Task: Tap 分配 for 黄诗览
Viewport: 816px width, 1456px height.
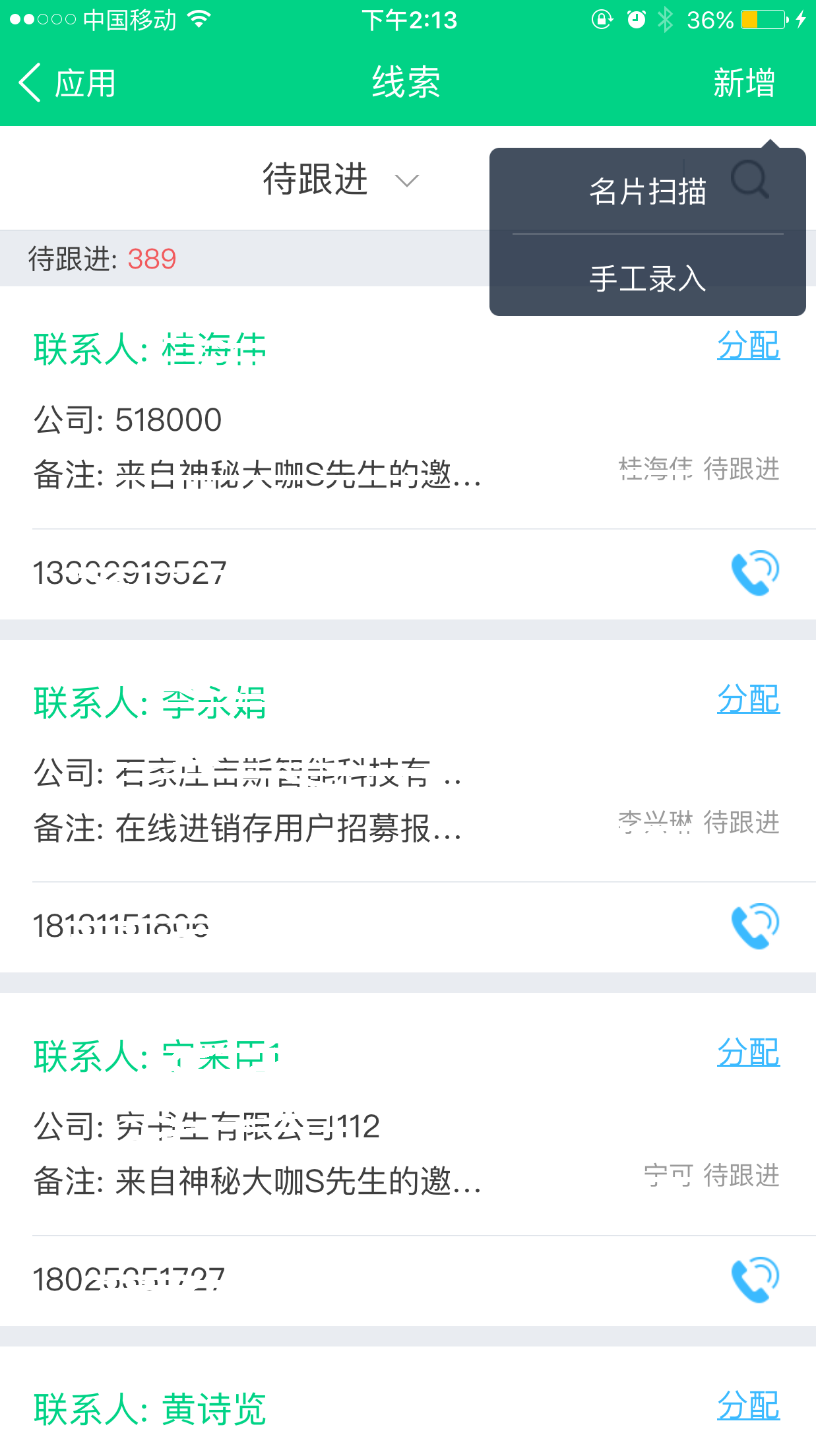Action: (x=748, y=1405)
